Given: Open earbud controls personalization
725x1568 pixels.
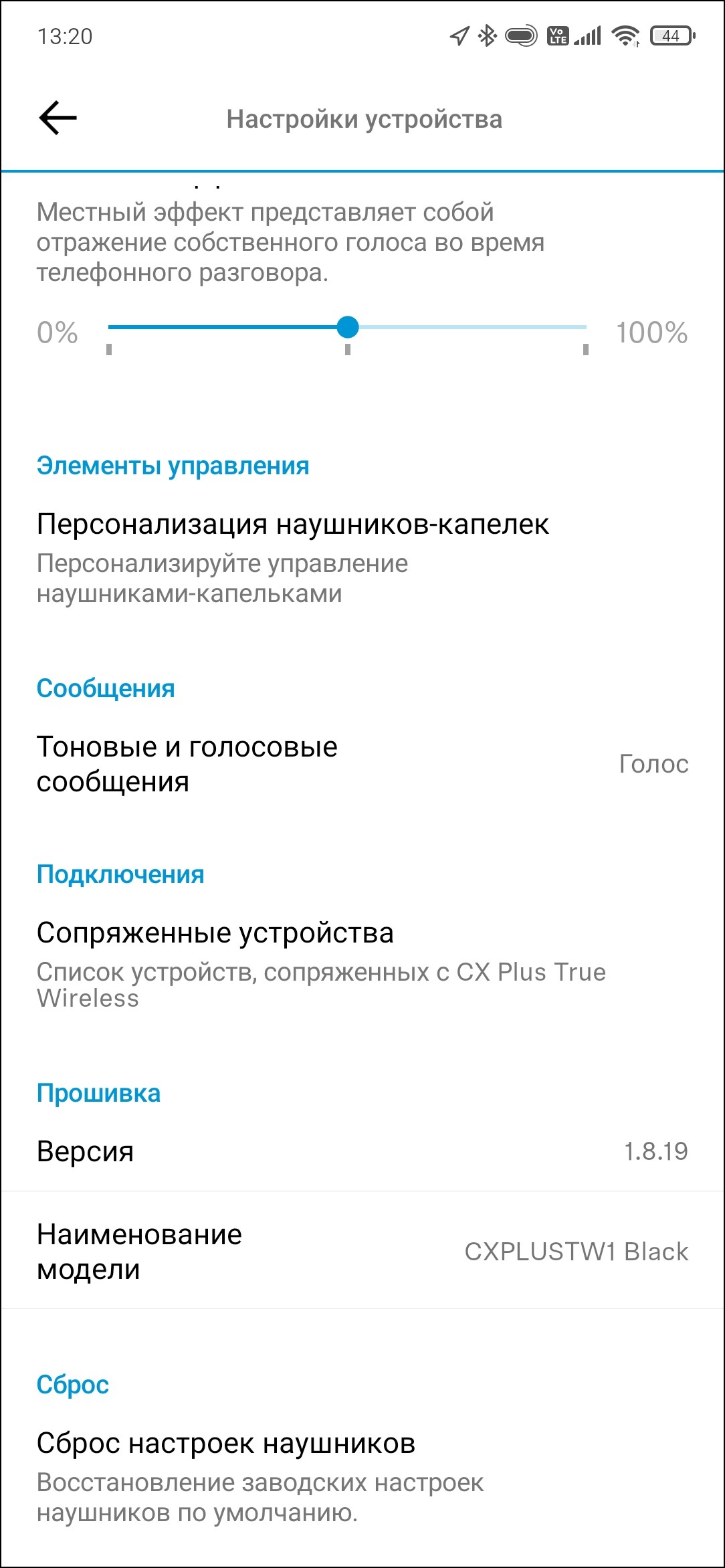Looking at the screenshot, I should [x=293, y=557].
